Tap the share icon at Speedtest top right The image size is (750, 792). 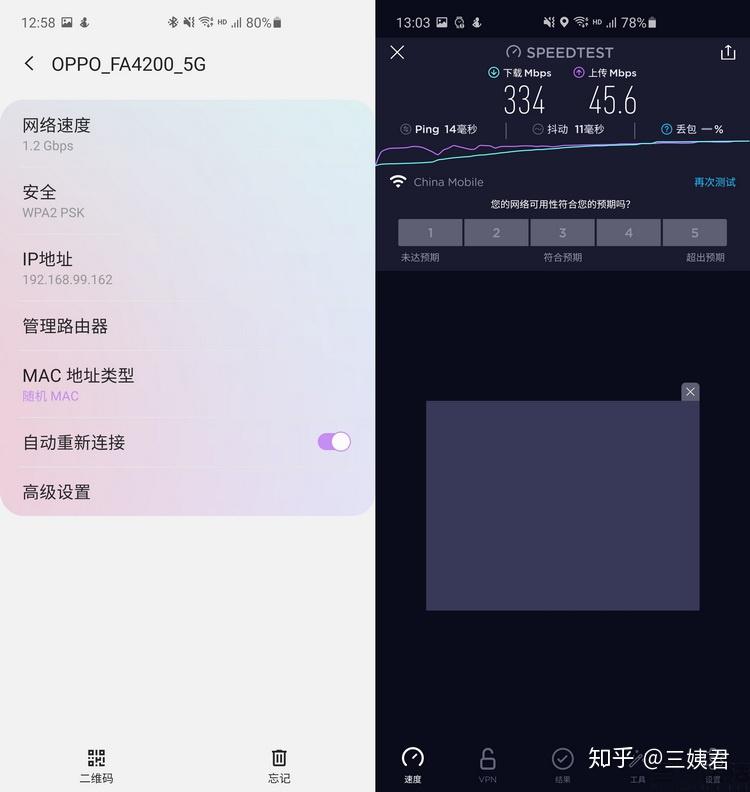coord(728,52)
